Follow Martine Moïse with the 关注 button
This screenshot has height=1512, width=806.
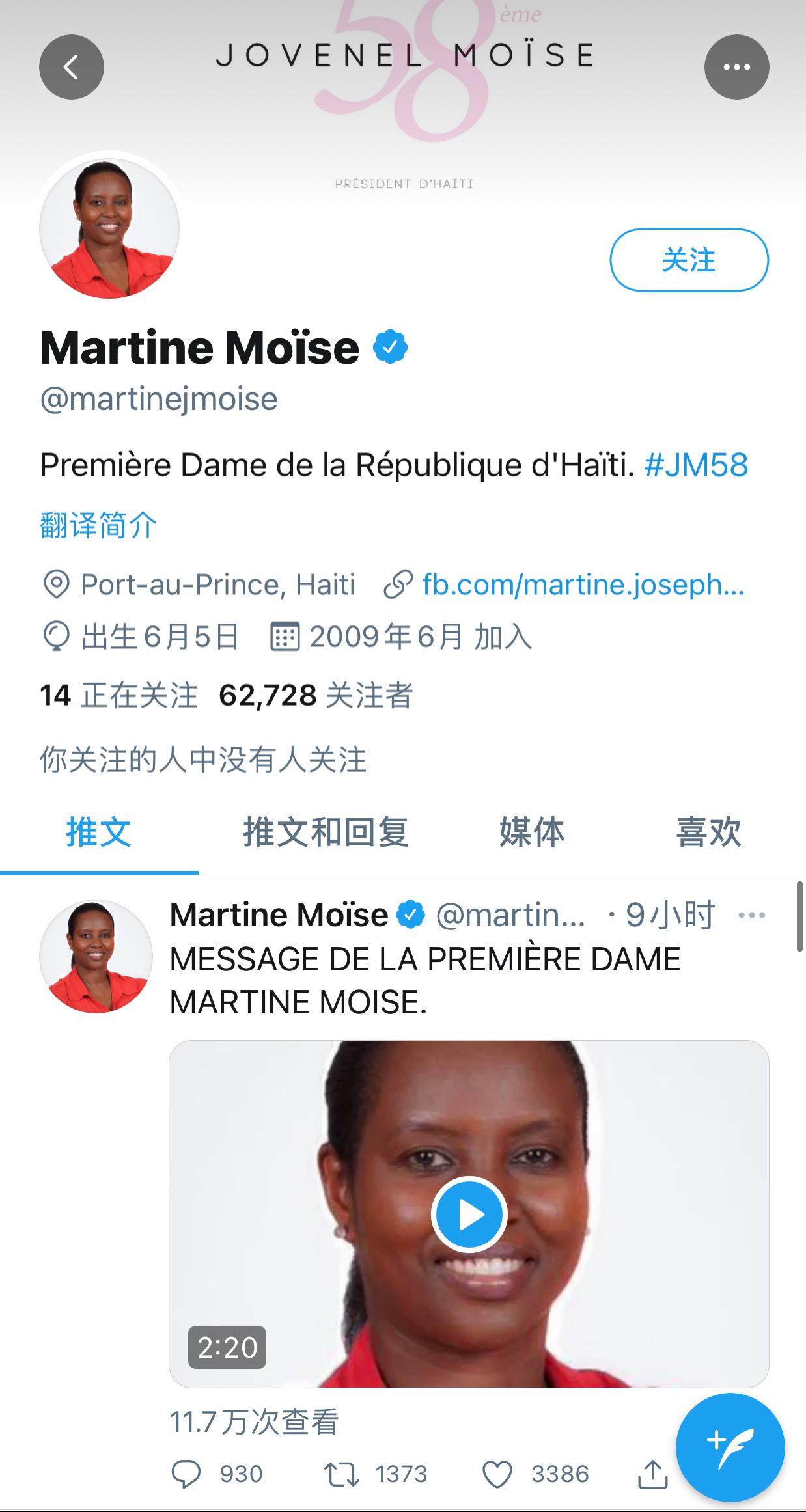coord(689,260)
